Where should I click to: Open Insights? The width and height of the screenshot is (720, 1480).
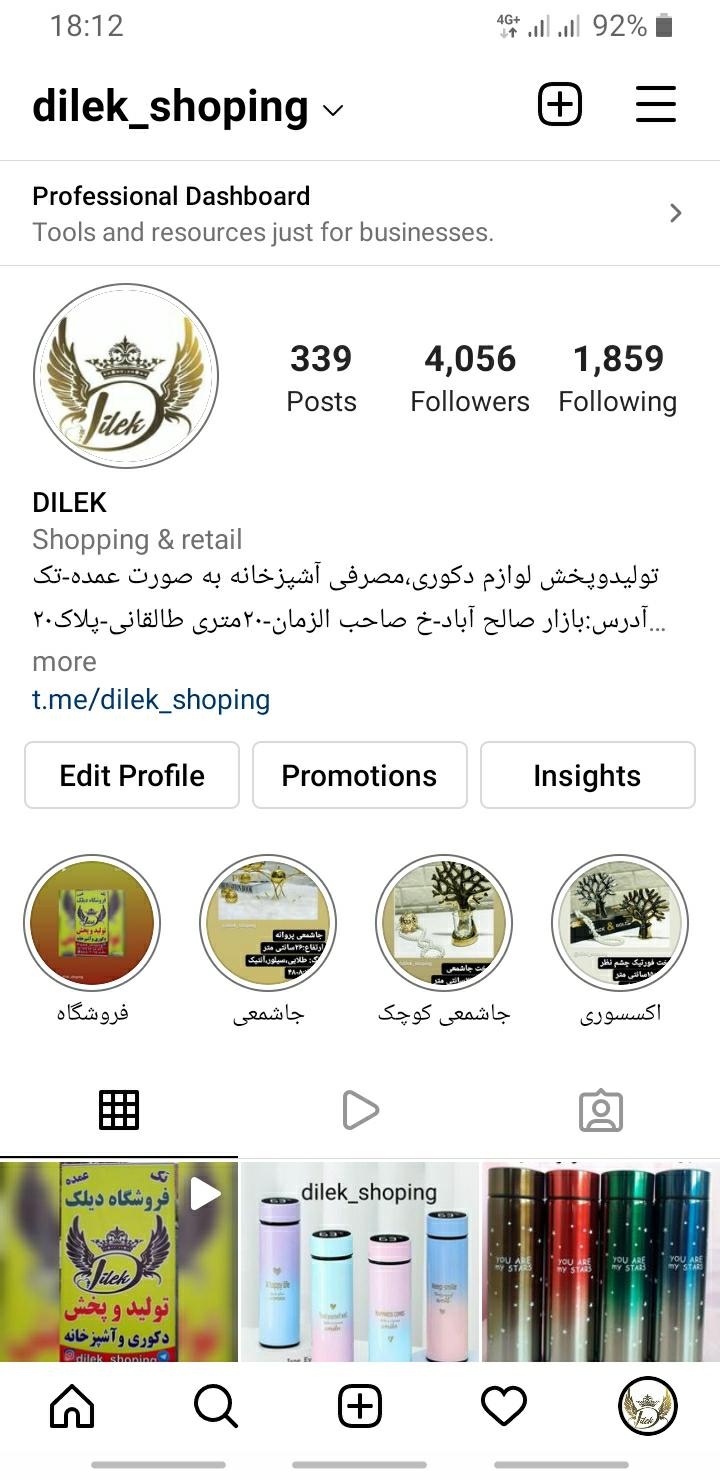(x=587, y=775)
